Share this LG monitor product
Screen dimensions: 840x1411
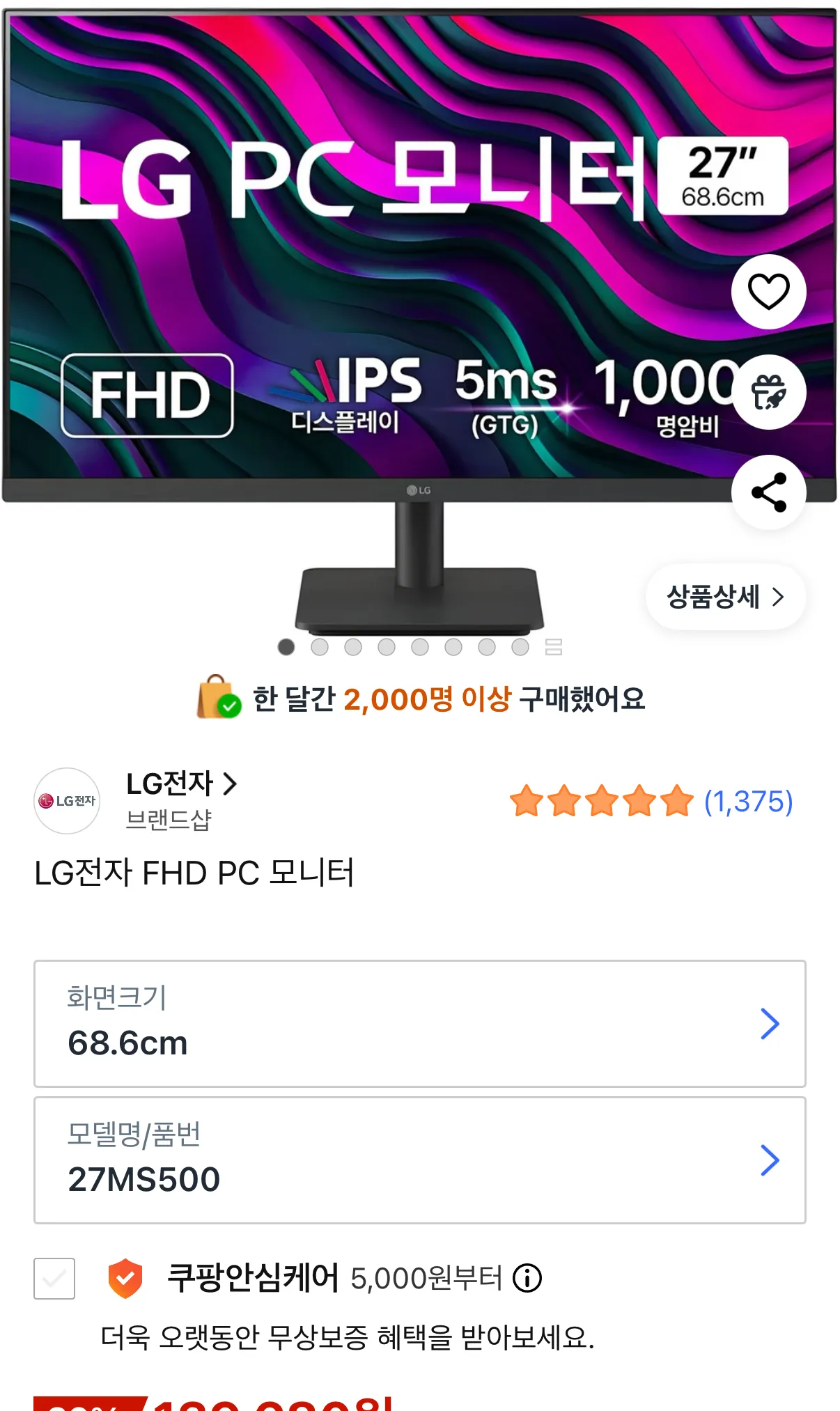pos(768,492)
